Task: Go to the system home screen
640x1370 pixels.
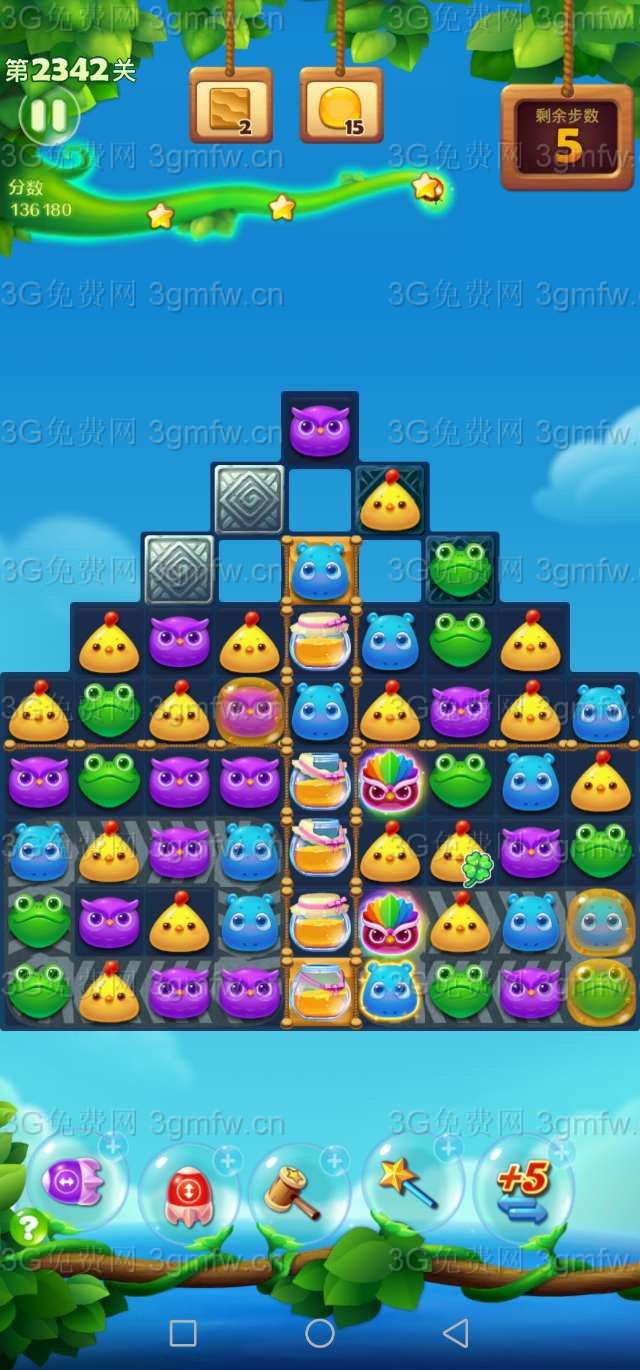Action: coord(320,1333)
